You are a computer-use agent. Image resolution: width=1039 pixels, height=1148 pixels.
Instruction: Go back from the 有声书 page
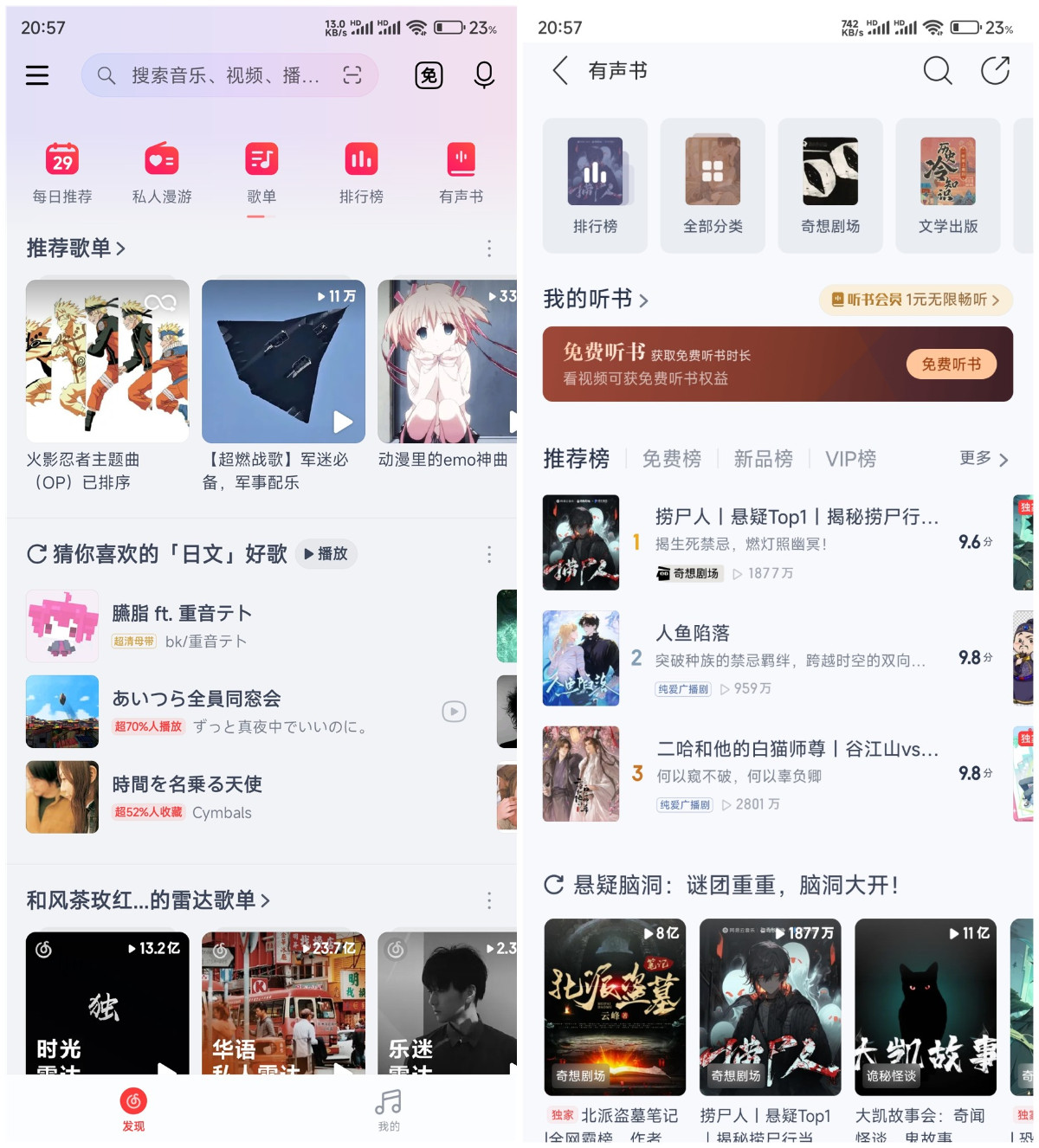[x=561, y=71]
